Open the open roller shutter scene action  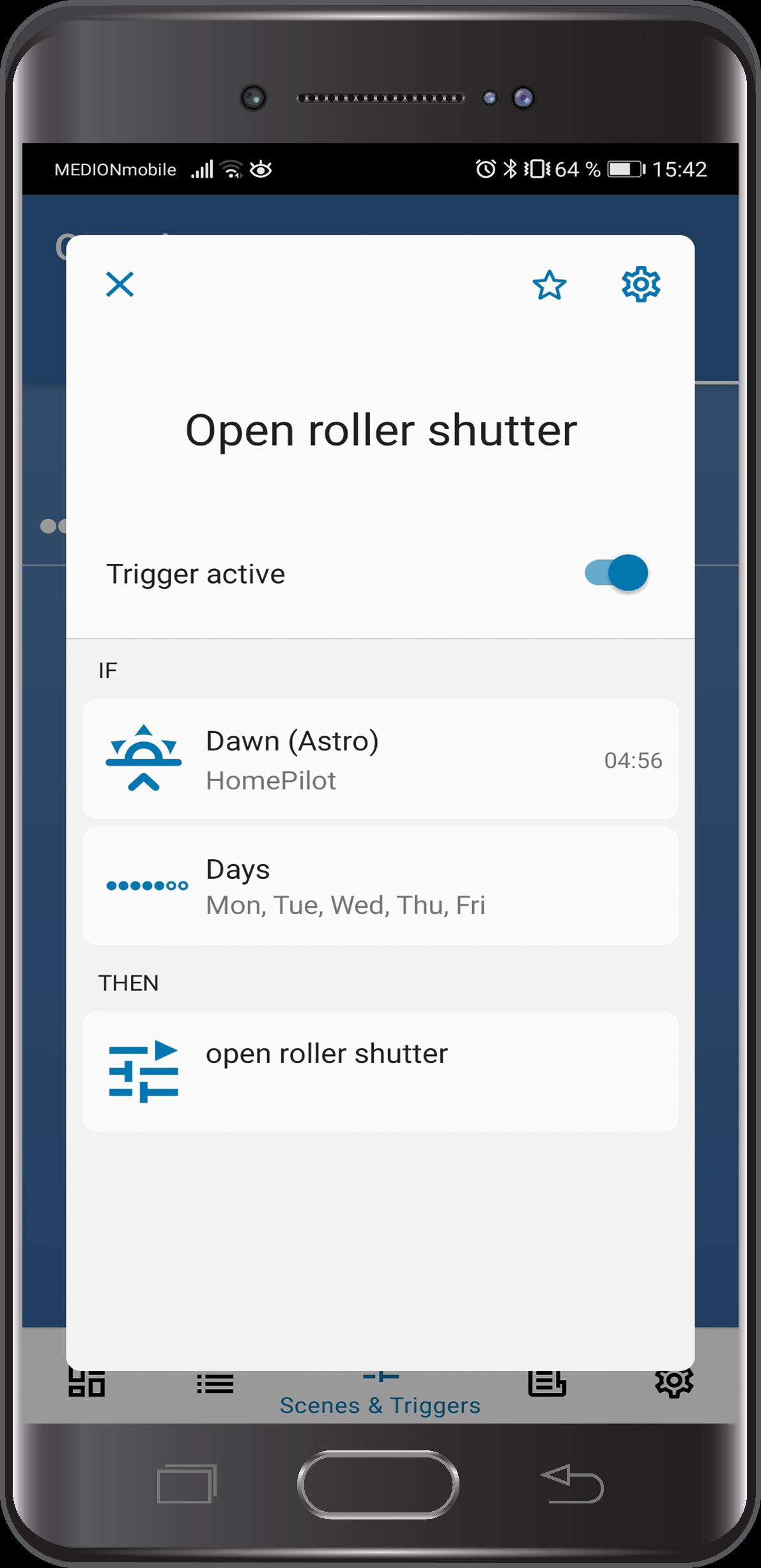(380, 1072)
